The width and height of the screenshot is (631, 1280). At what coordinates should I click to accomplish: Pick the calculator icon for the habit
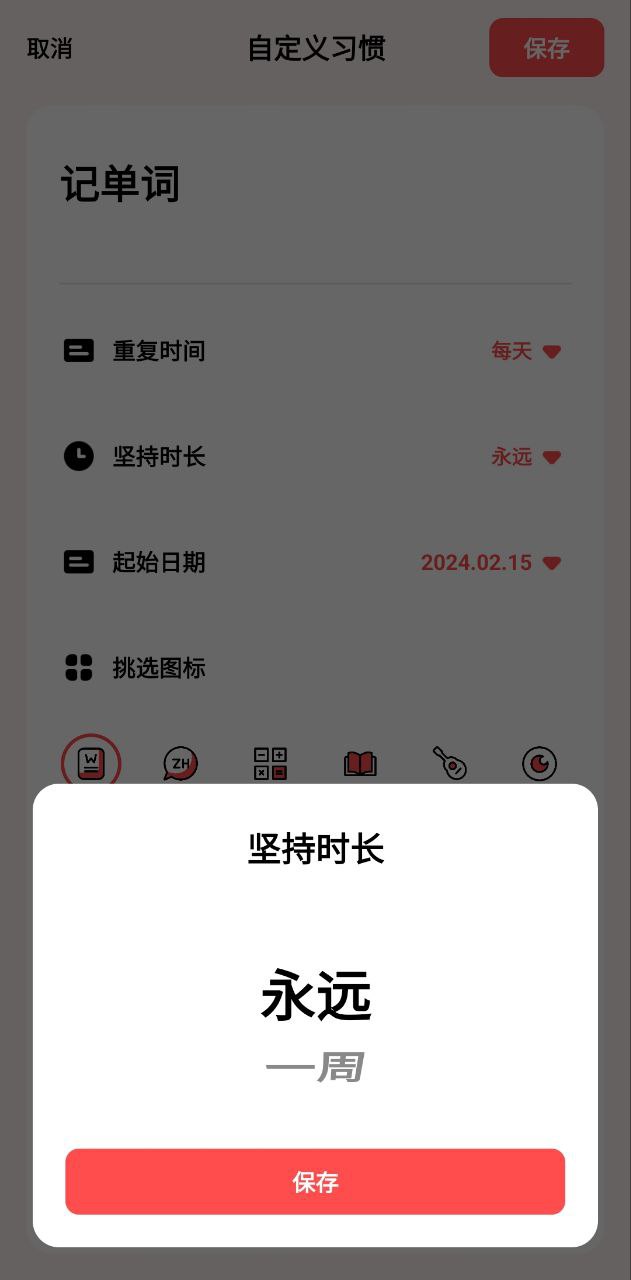(270, 764)
